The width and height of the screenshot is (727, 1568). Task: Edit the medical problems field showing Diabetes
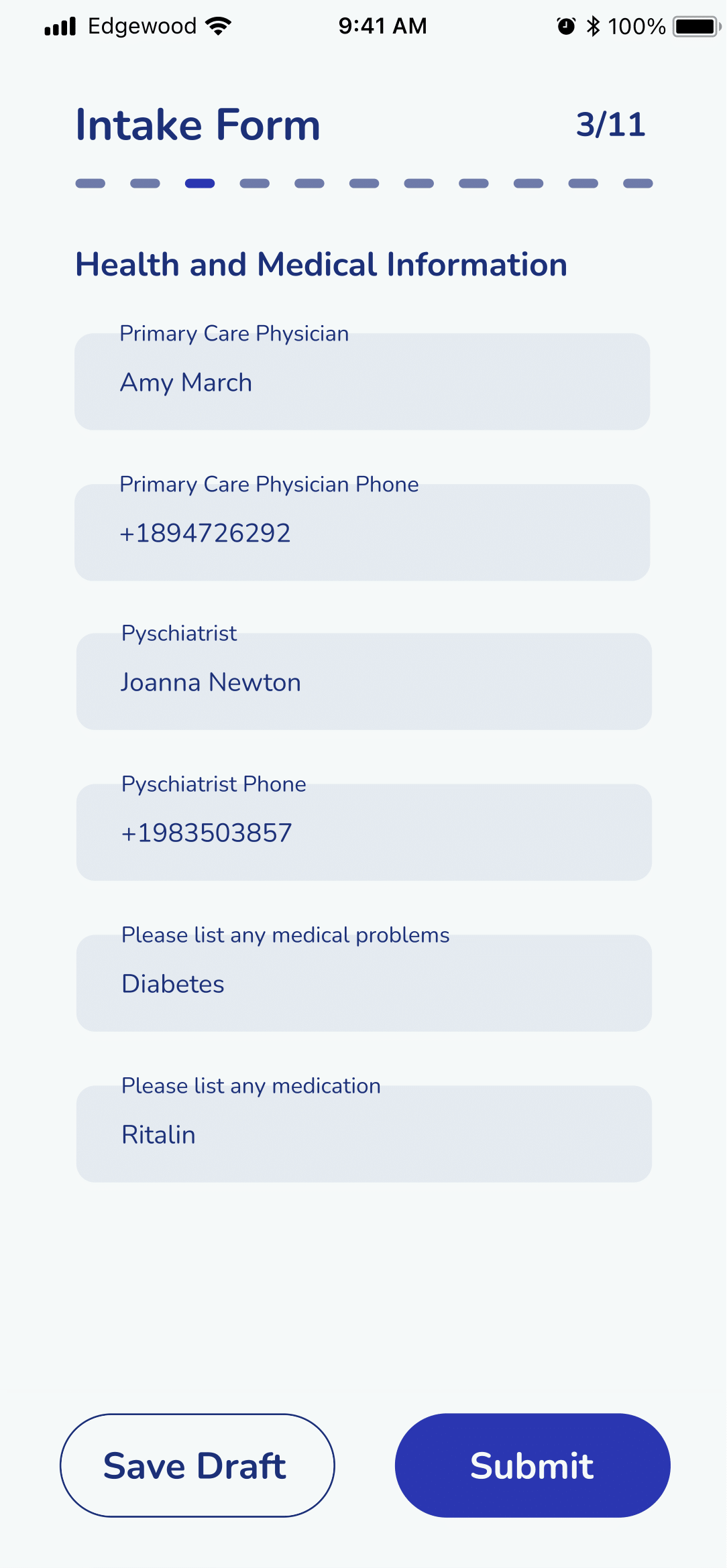(x=363, y=983)
